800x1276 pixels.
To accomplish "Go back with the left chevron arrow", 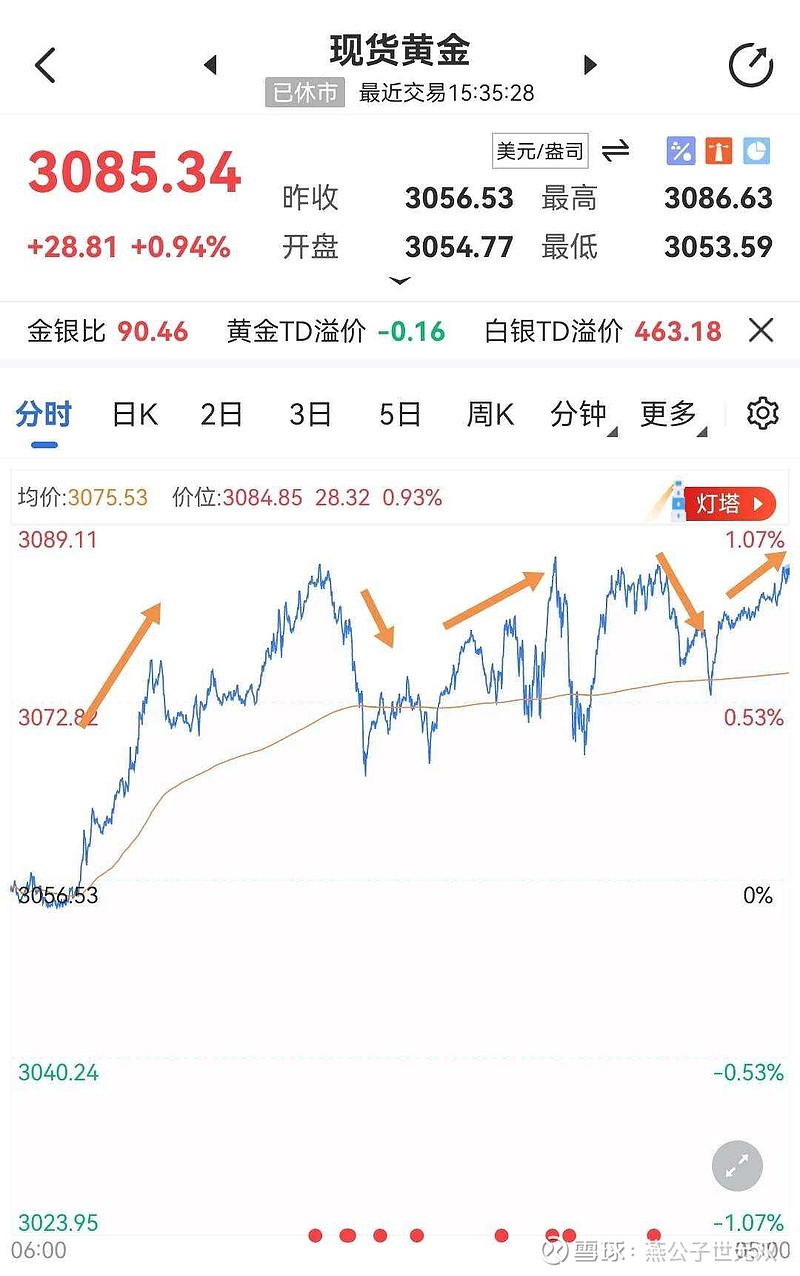I will [42, 63].
